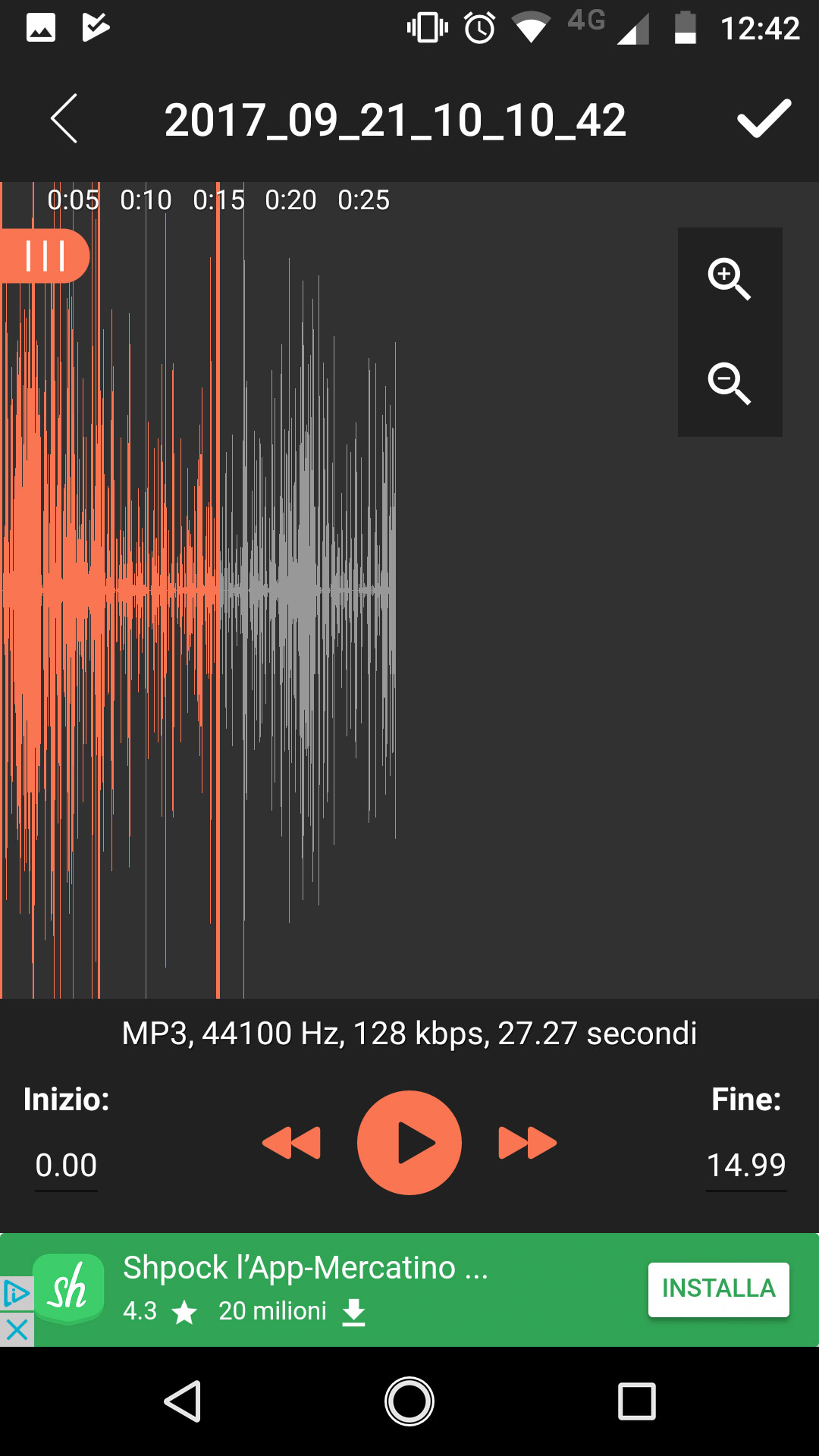Open the AdChoices info icon
This screenshot has height=1456, width=819.
coord(17,1294)
